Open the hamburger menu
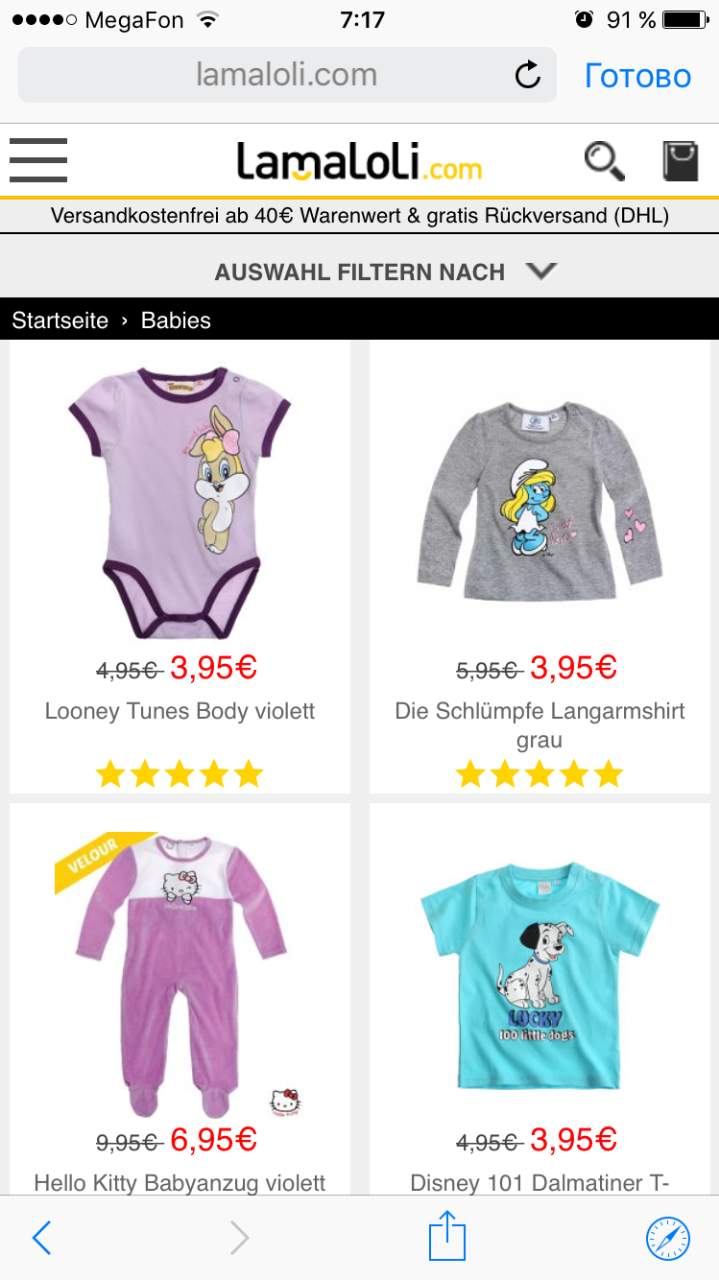Image resolution: width=719 pixels, height=1280 pixels. (x=38, y=160)
